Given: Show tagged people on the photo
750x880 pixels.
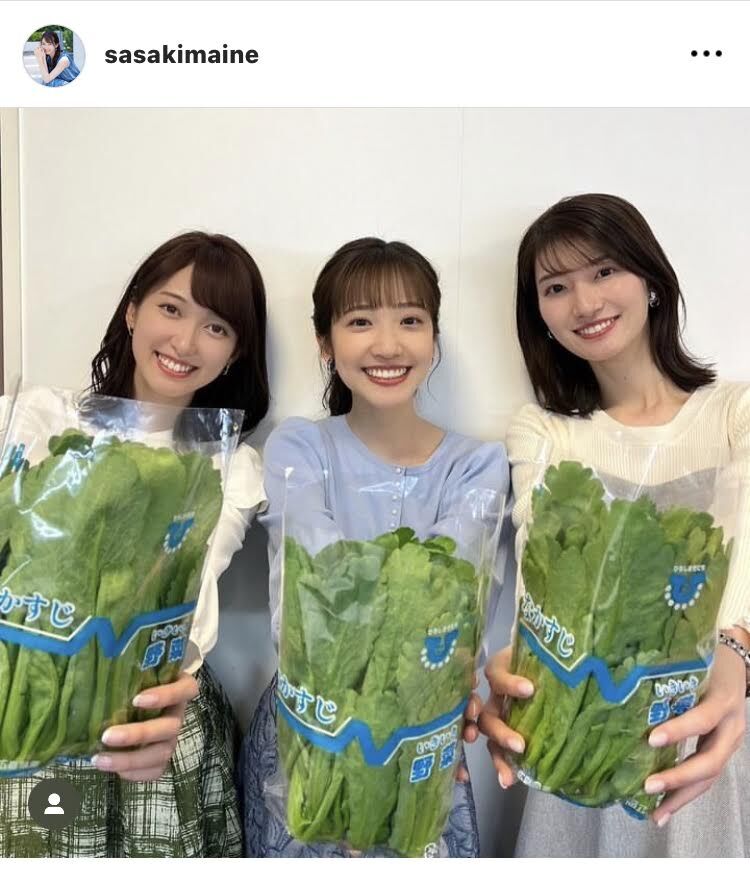Looking at the screenshot, I should (x=54, y=804).
